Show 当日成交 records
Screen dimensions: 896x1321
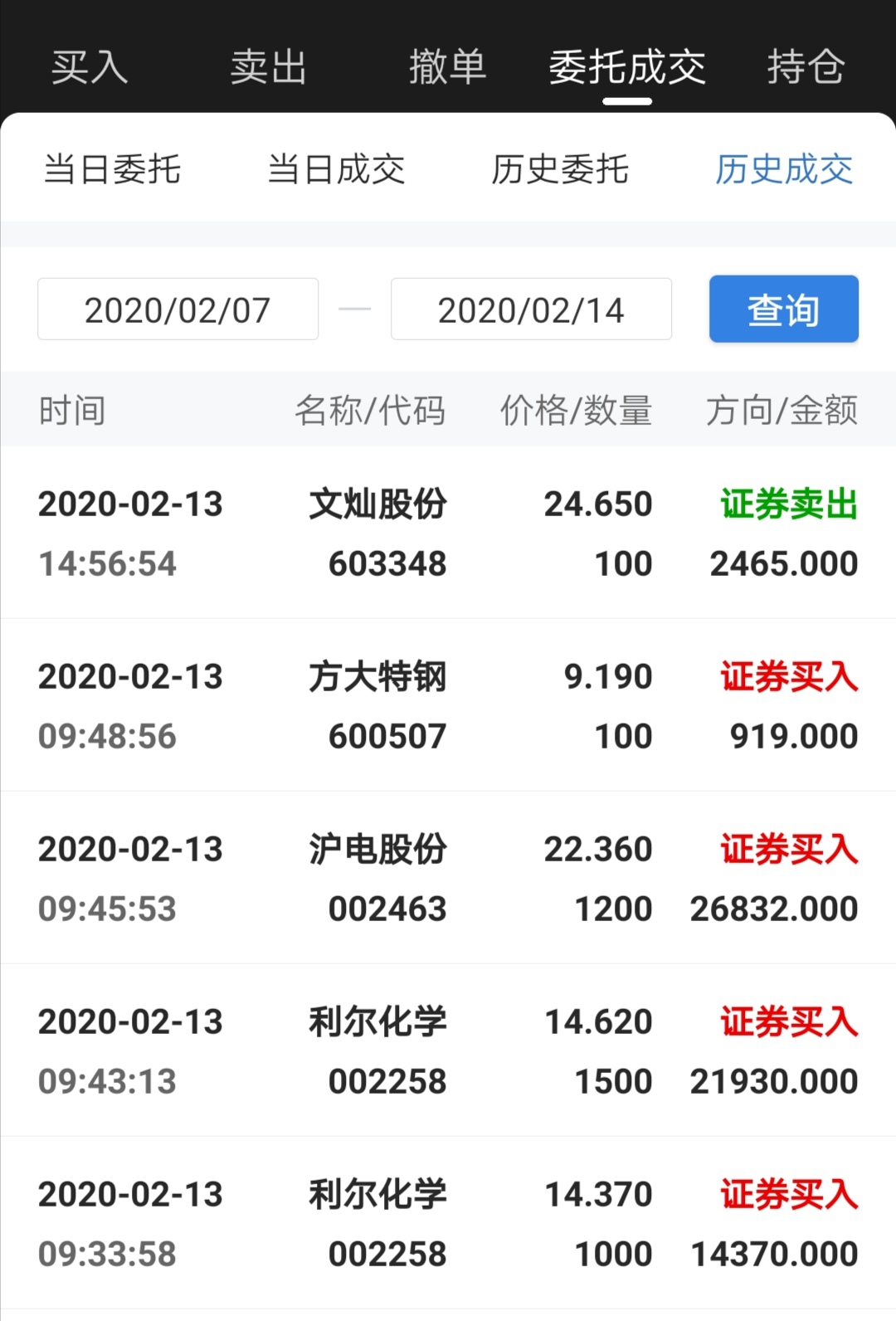(336, 169)
